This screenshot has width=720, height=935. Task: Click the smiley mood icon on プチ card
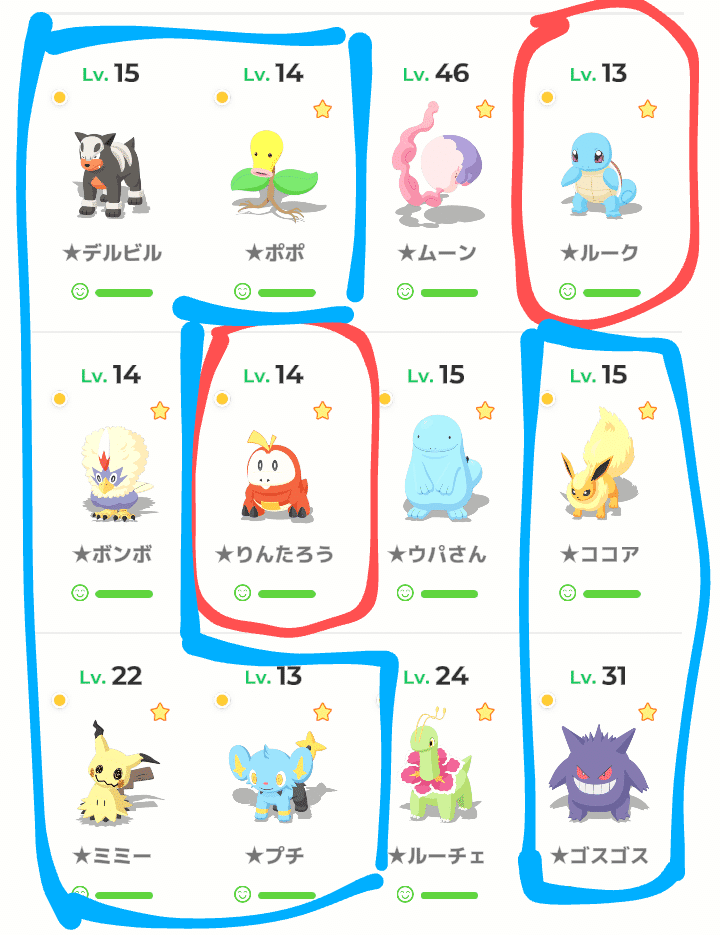click(240, 895)
